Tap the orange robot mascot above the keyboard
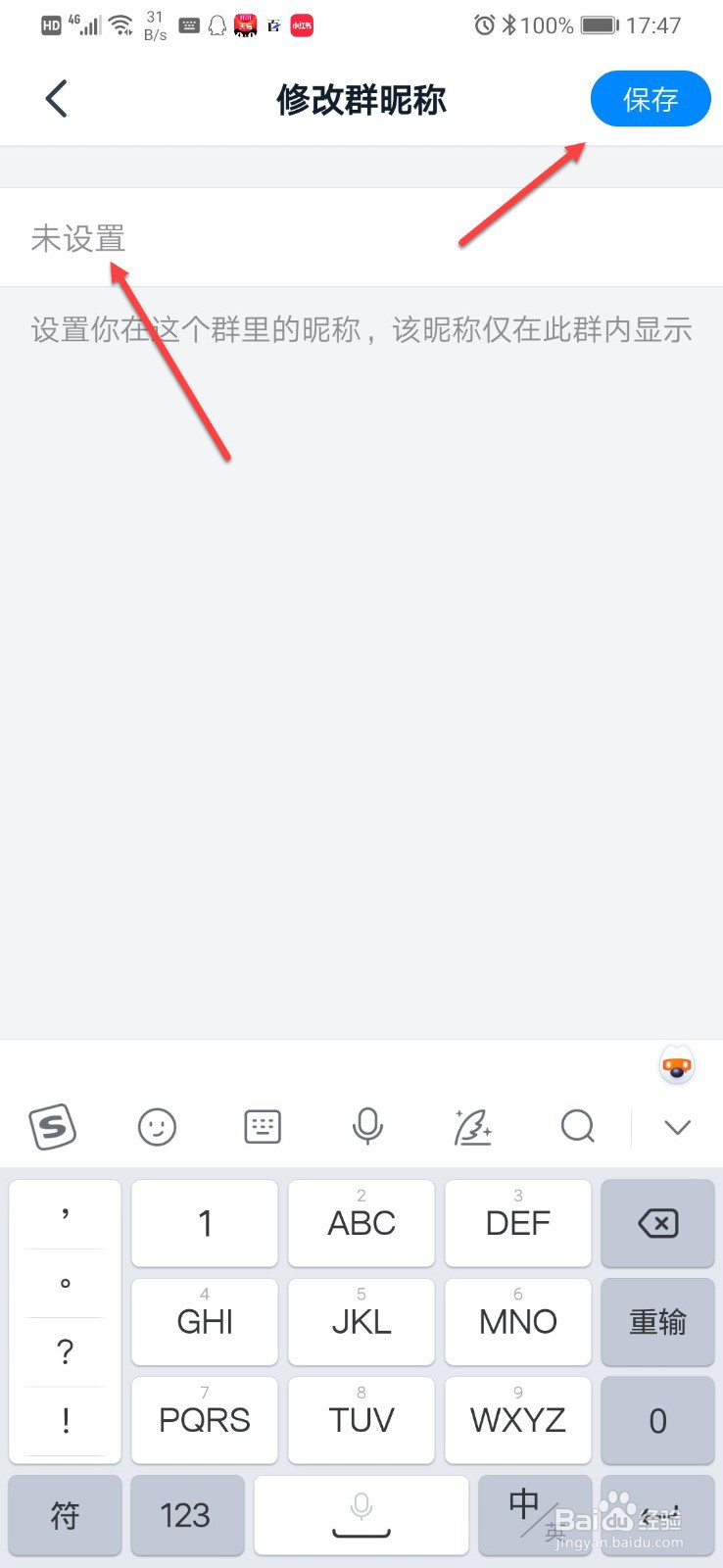Image resolution: width=723 pixels, height=1568 pixels. click(x=676, y=1064)
